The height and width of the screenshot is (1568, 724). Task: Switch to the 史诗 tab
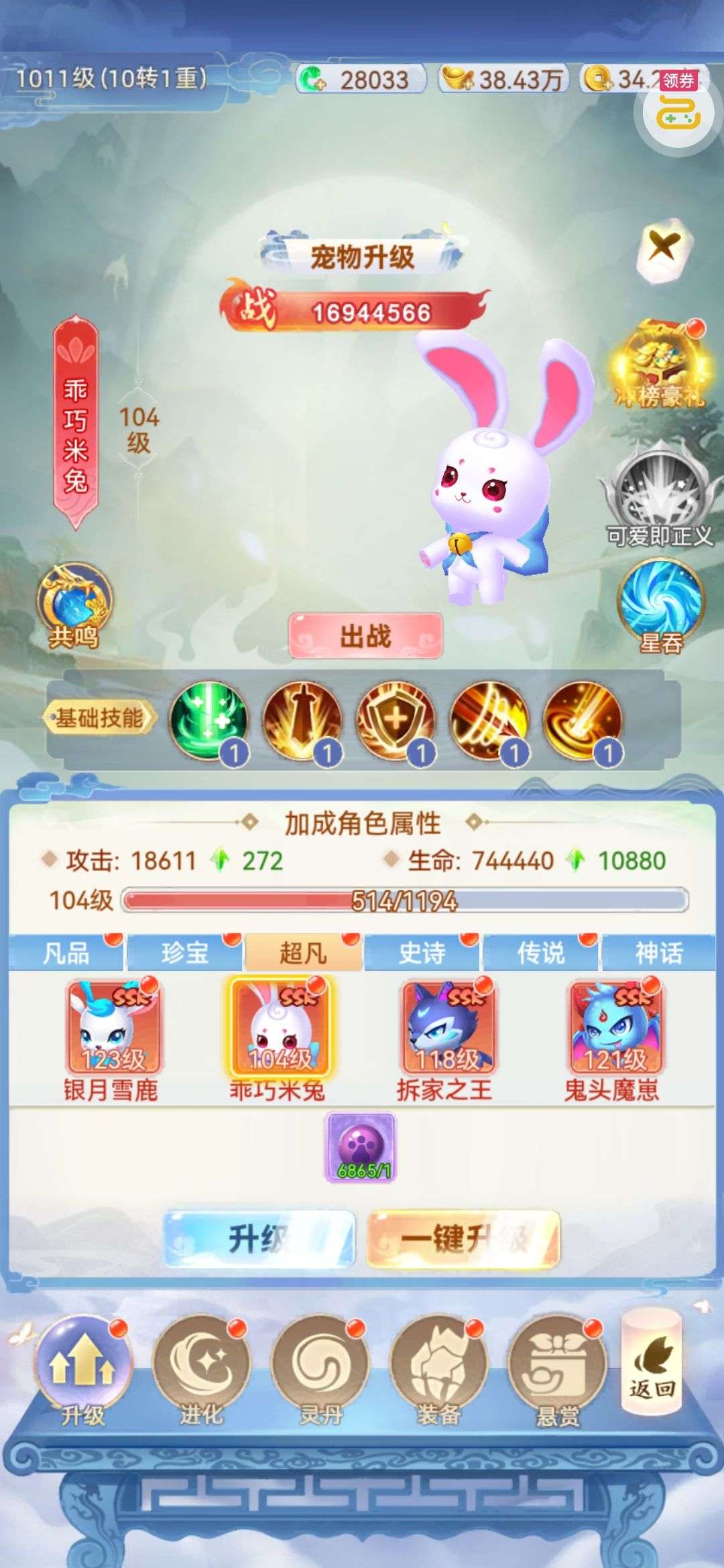[422, 952]
